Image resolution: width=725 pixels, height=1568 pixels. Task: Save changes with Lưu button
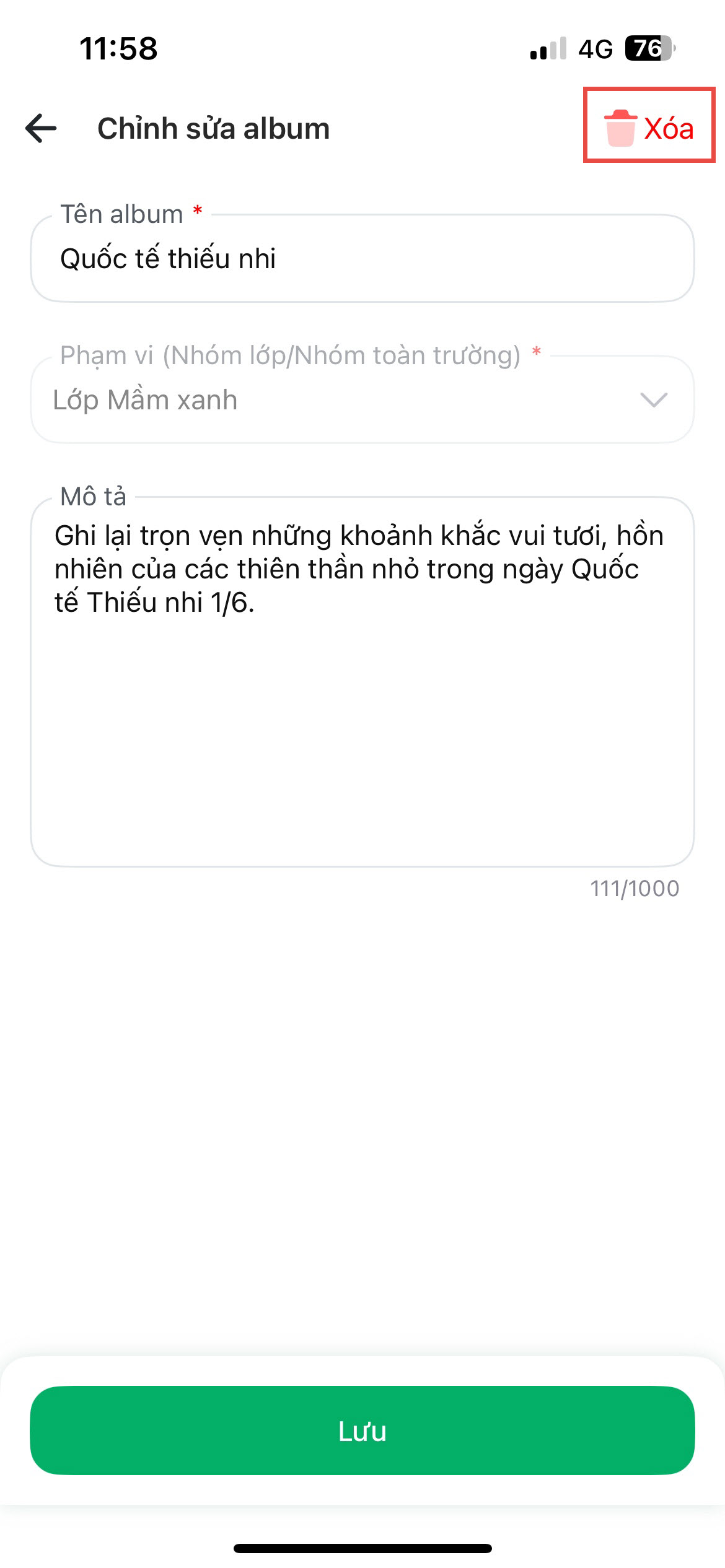tap(362, 1431)
